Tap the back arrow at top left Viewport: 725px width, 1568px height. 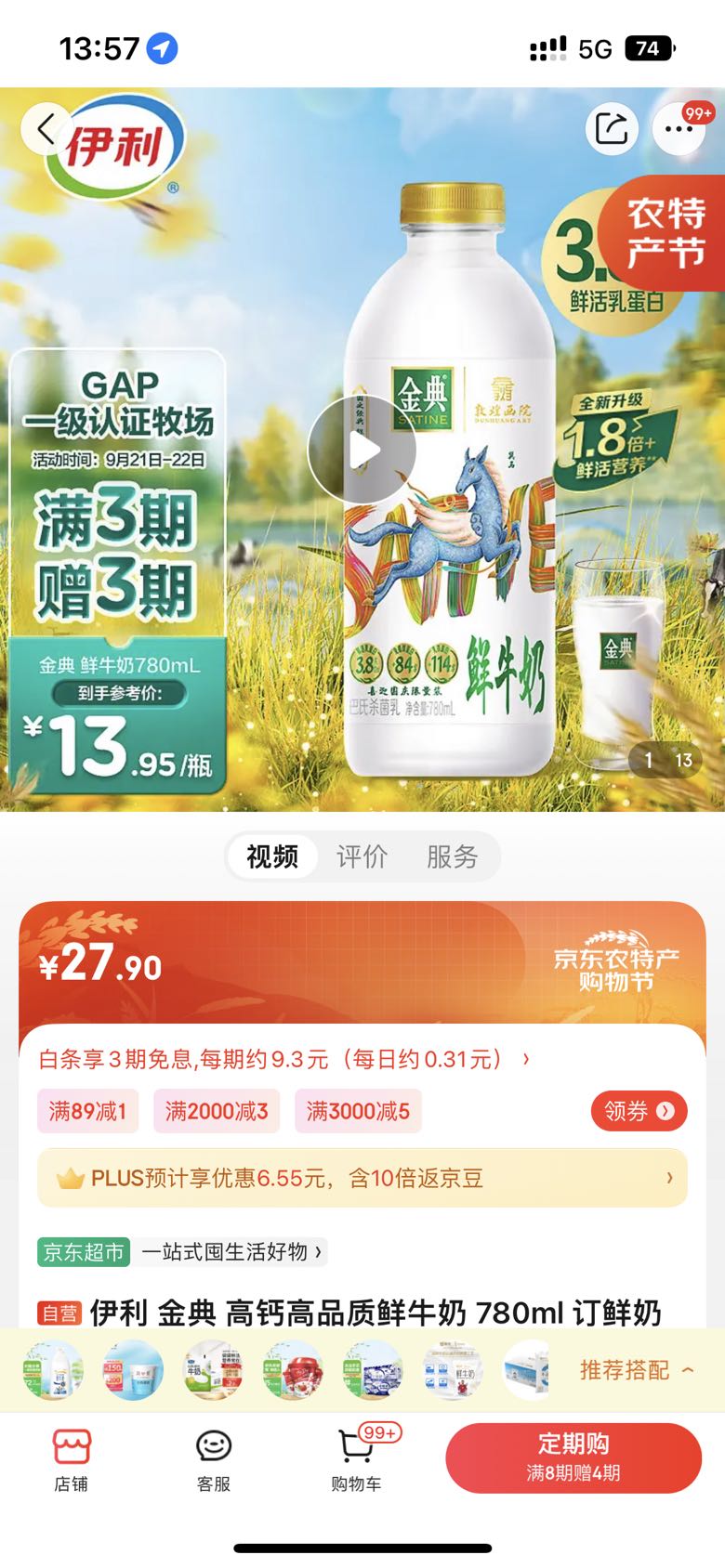click(x=45, y=130)
